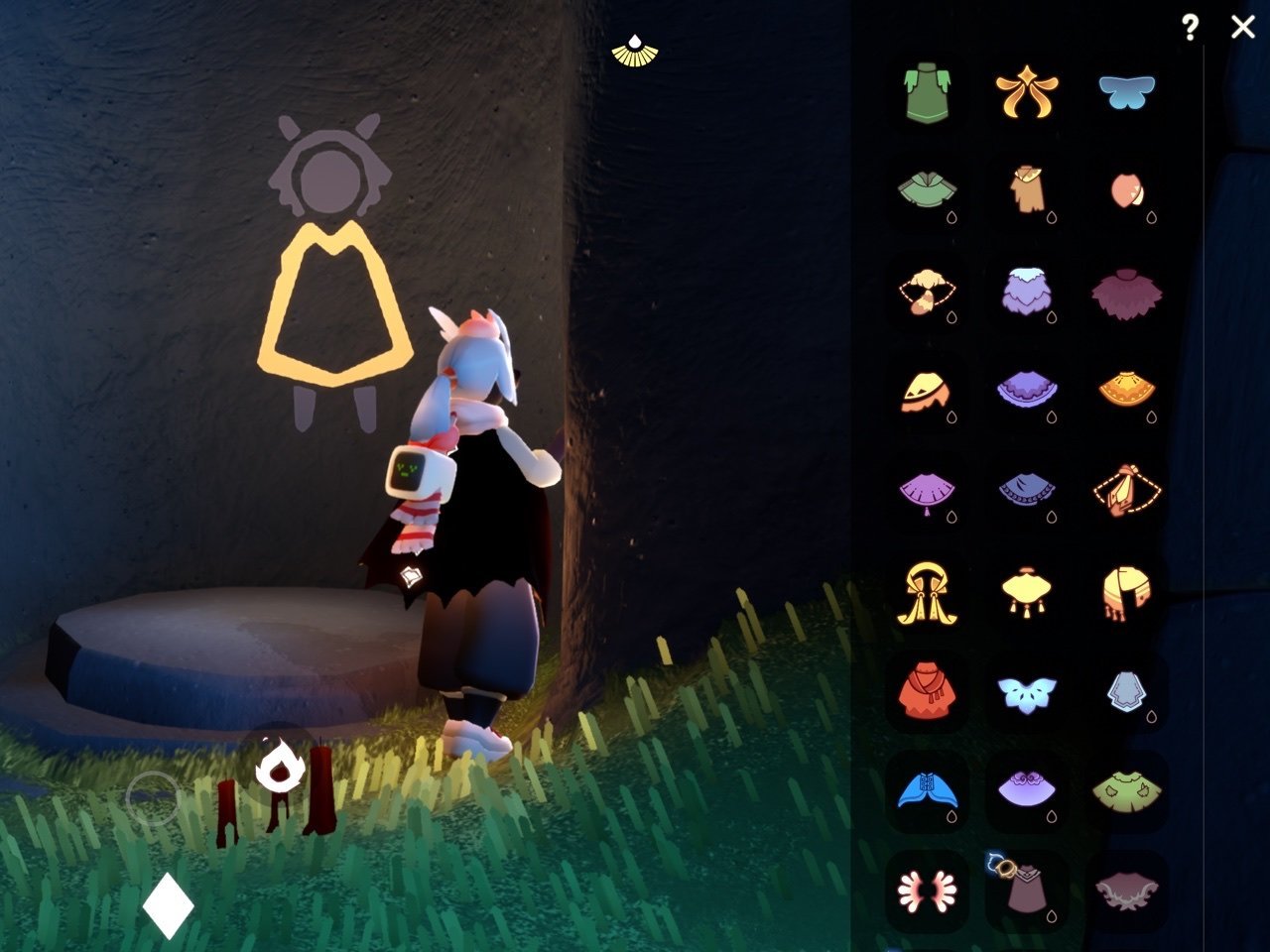Choose the purple fan-shaped cape
The image size is (1270, 952).
(928, 492)
